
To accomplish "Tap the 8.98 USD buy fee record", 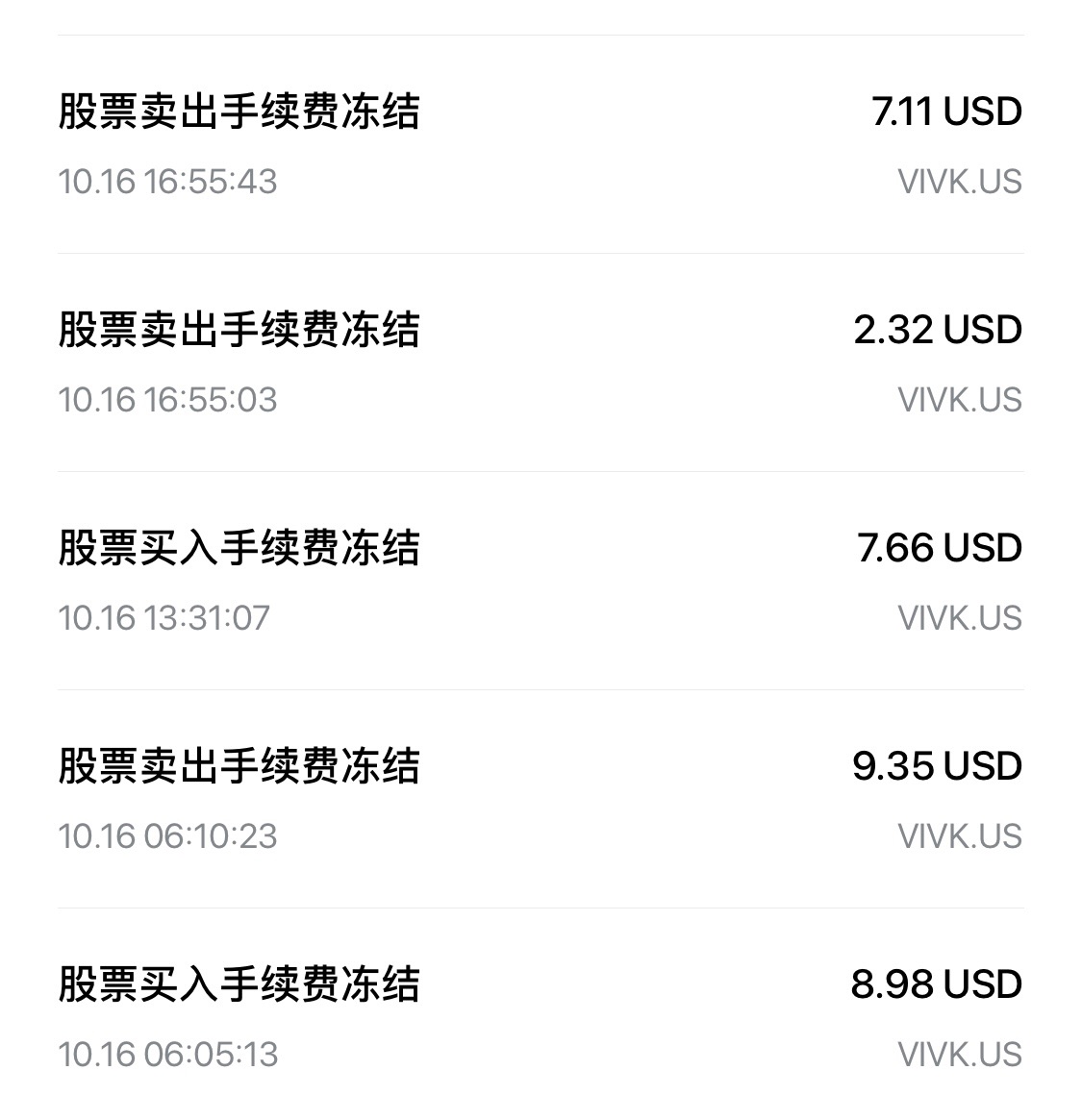I will 541,1017.
